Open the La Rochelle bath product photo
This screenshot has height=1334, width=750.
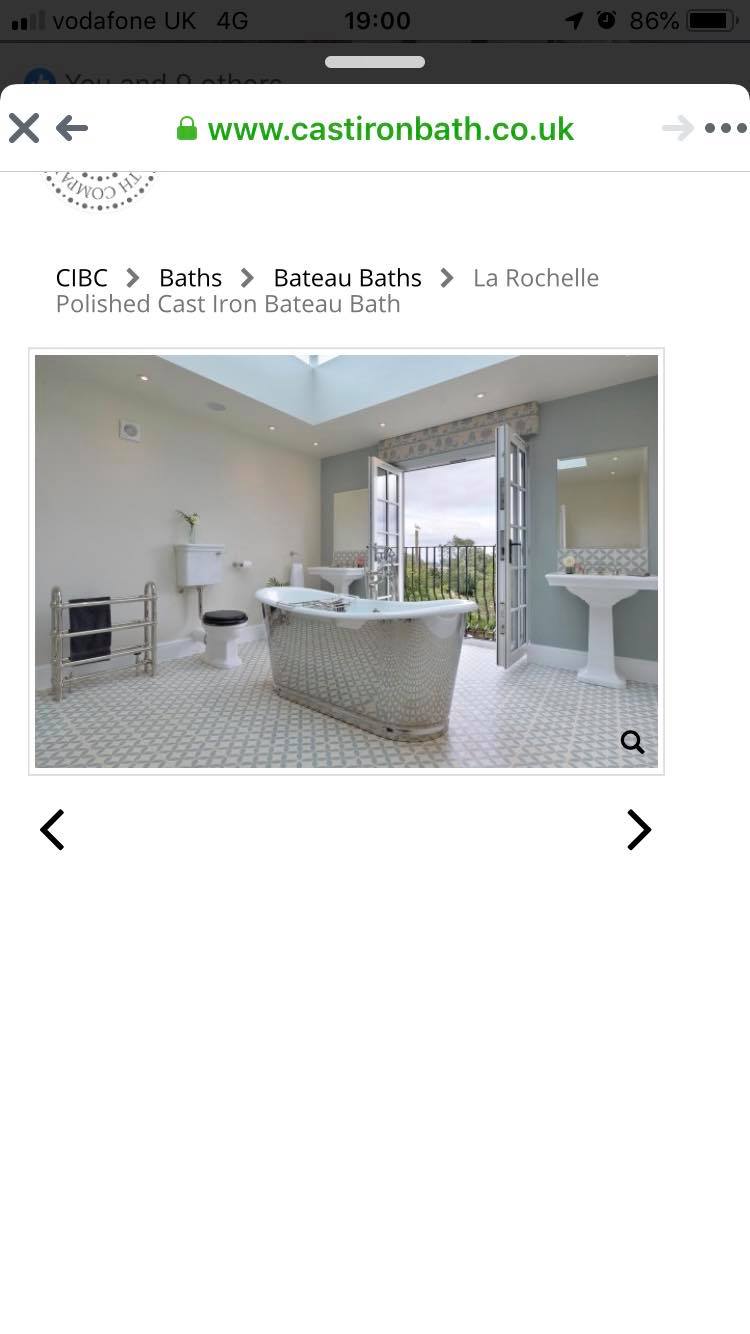[x=346, y=561]
